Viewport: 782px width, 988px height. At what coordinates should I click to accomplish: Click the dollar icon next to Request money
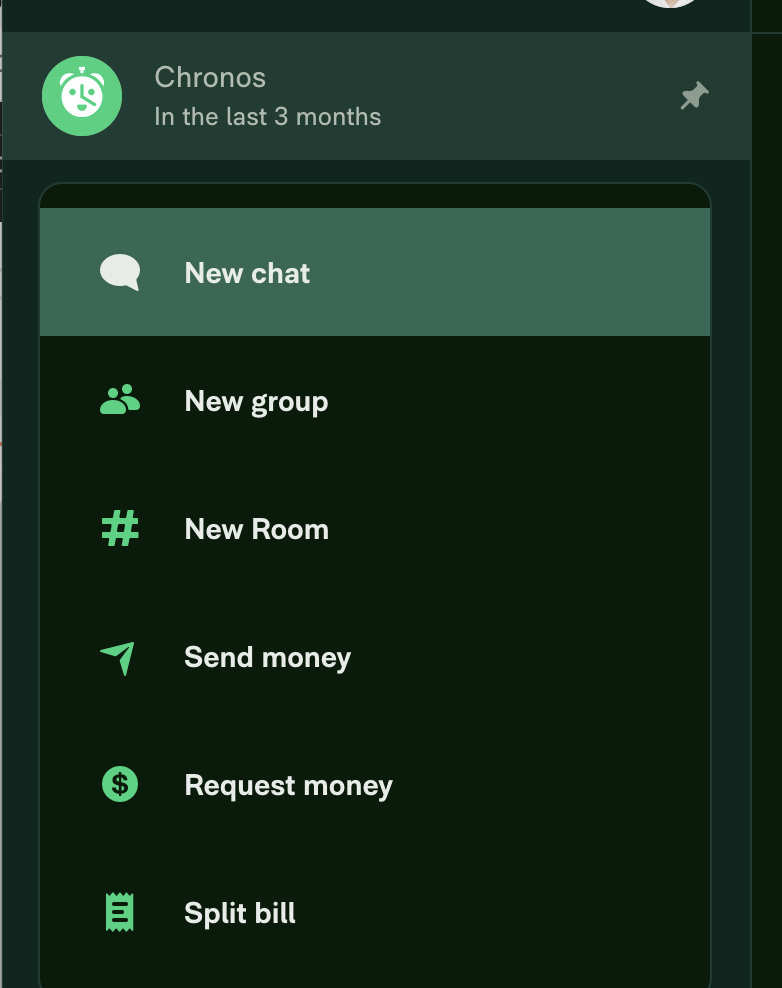point(119,784)
